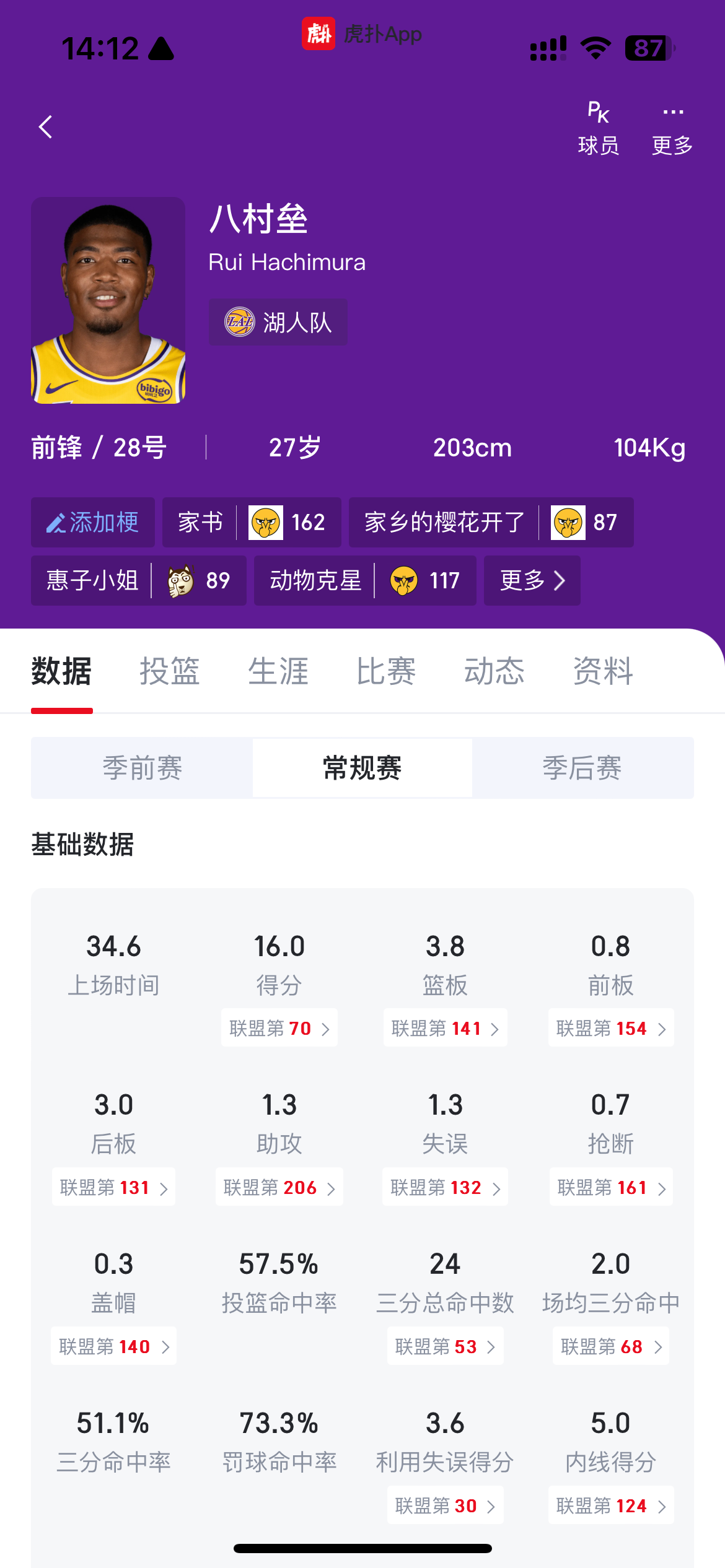This screenshot has width=725, height=1568.
Task: Expand 更多 to see more meme tags
Action: pos(532,580)
